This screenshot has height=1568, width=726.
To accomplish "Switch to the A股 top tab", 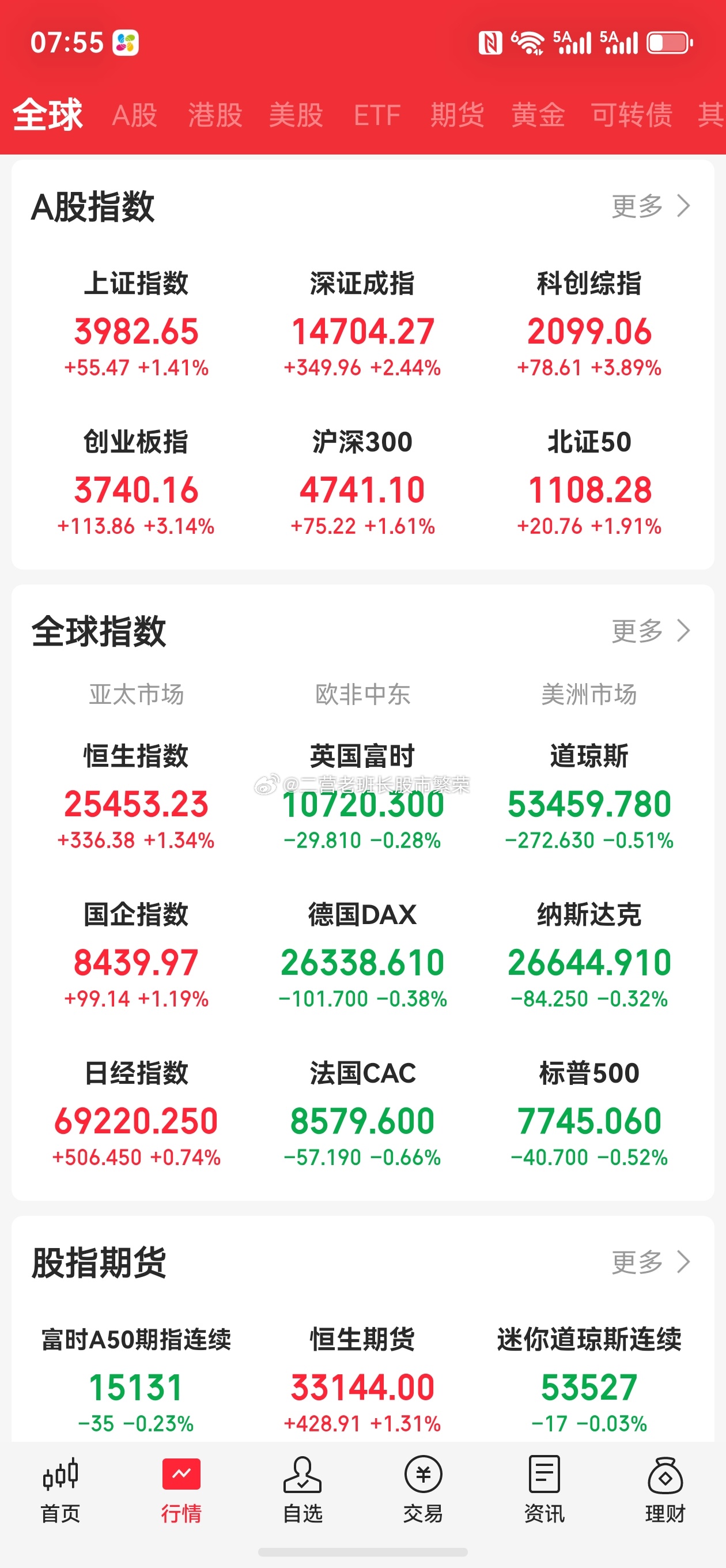I will pos(134,115).
